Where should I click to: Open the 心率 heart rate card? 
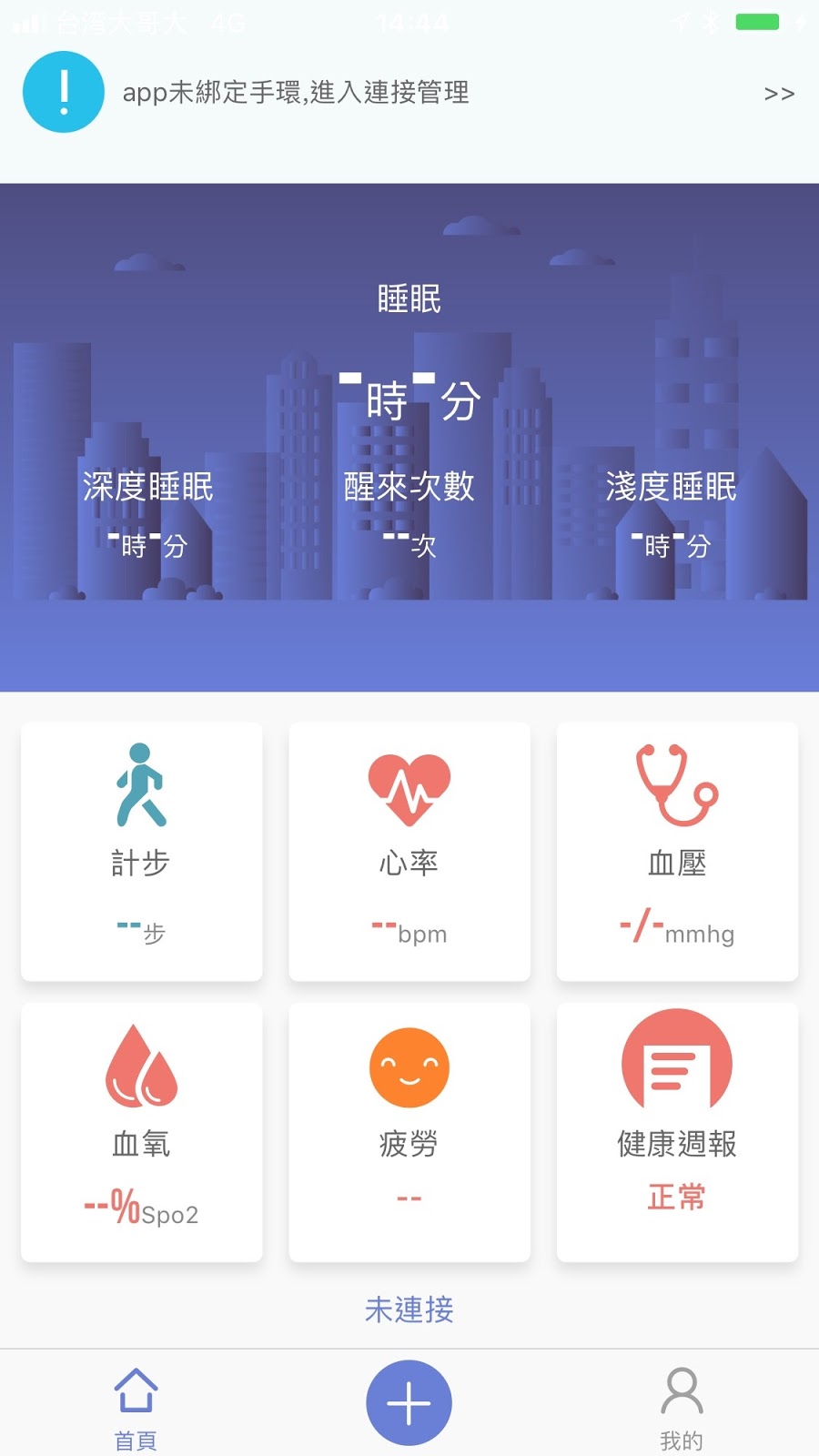[x=409, y=852]
